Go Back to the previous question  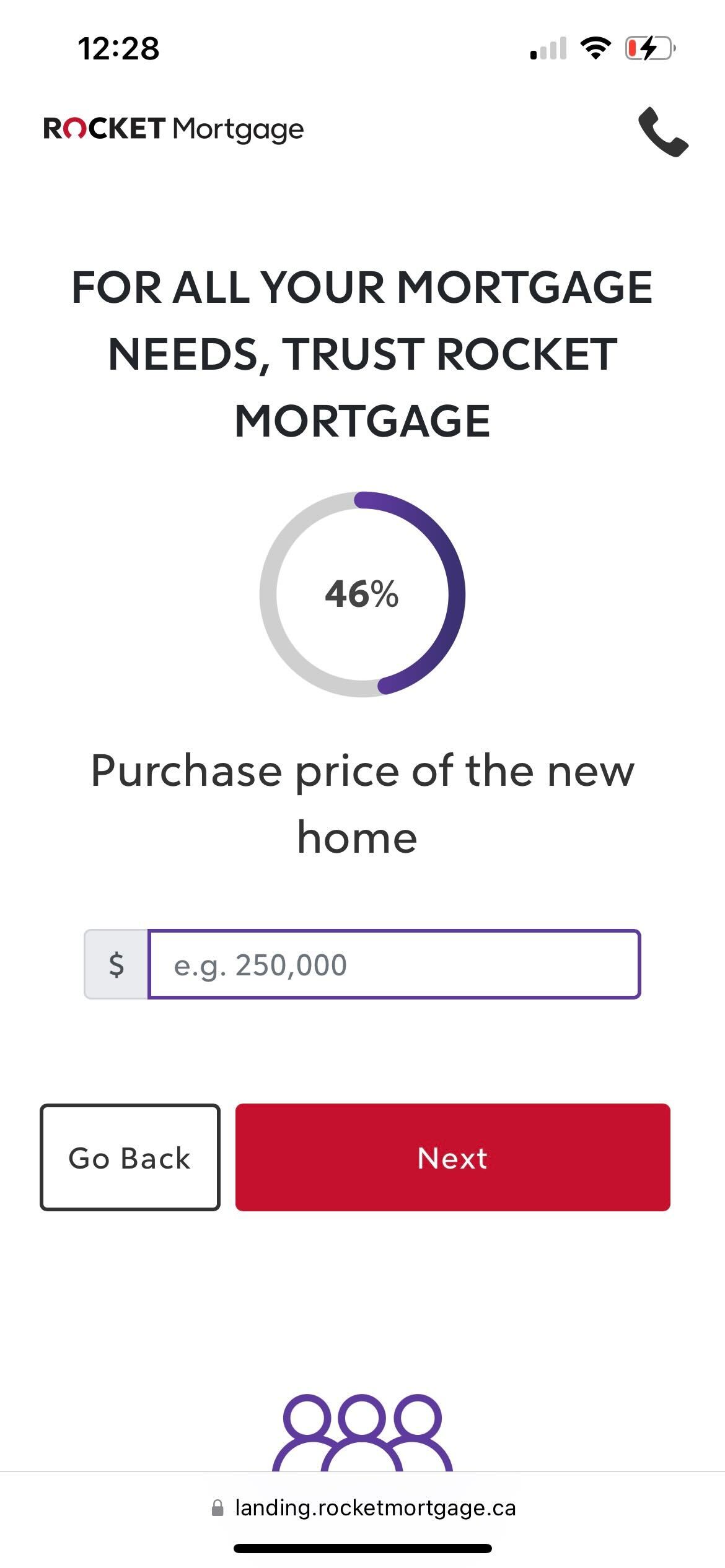pos(130,1157)
